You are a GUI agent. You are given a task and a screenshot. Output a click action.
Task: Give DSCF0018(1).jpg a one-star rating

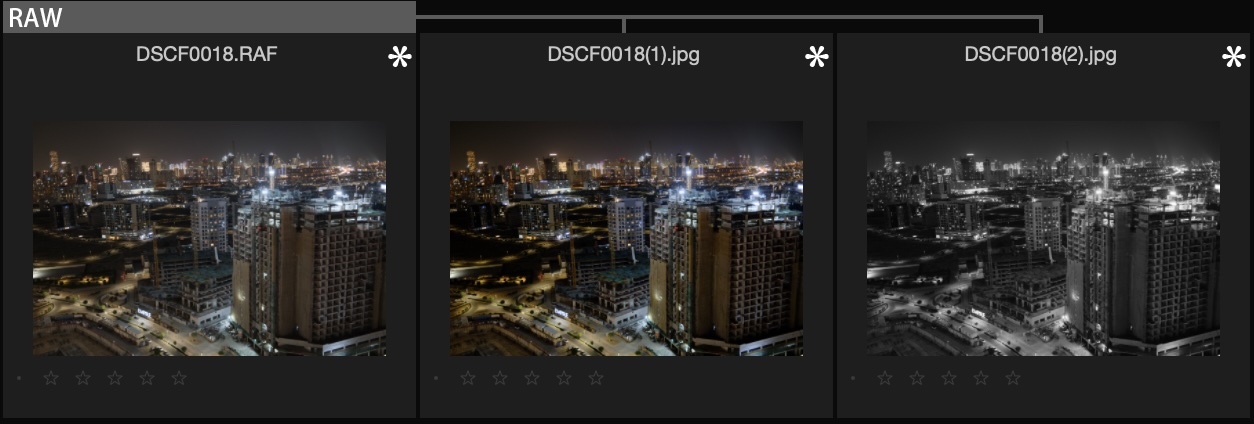tap(468, 379)
